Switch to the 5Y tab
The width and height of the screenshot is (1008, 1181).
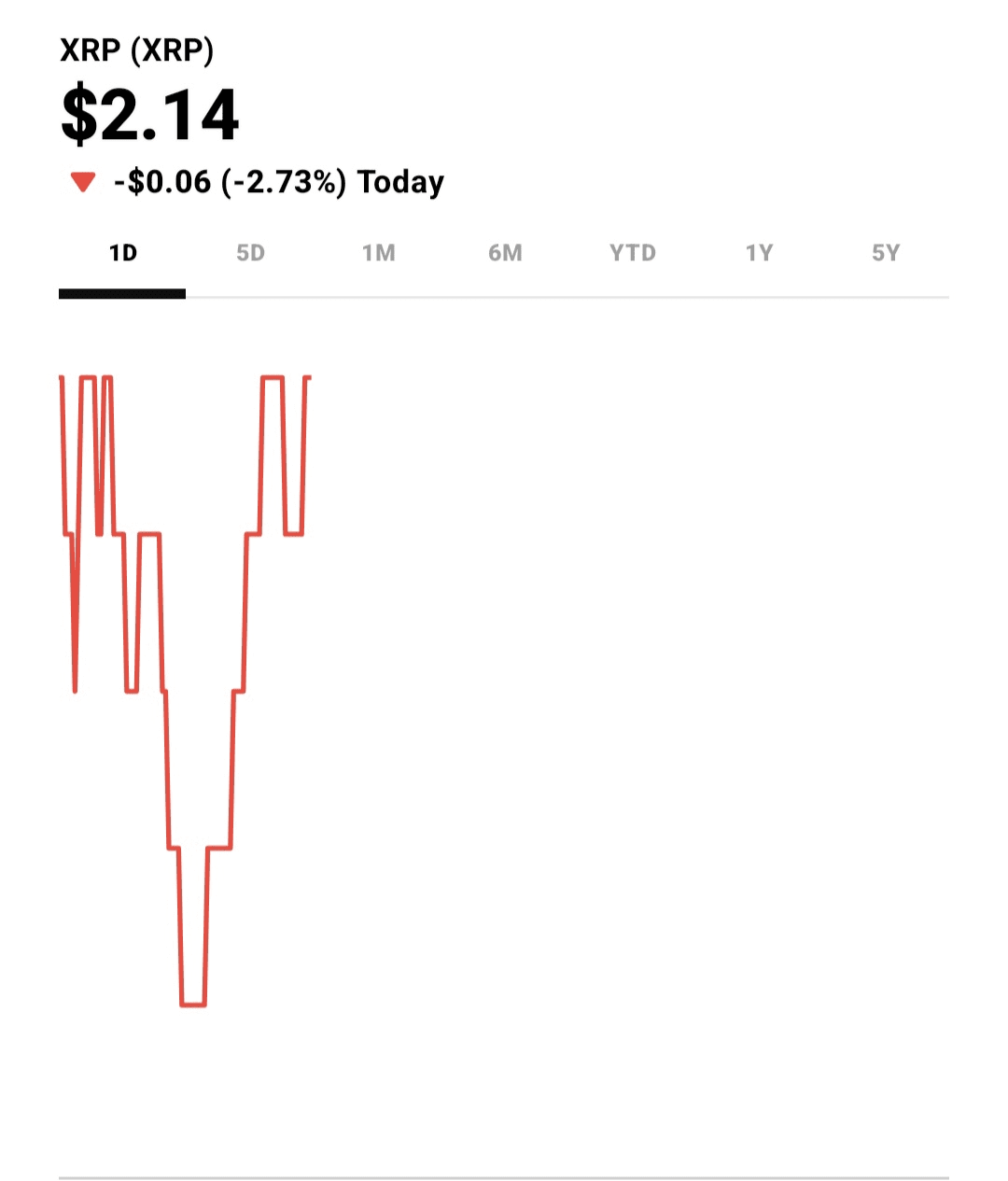click(x=885, y=253)
